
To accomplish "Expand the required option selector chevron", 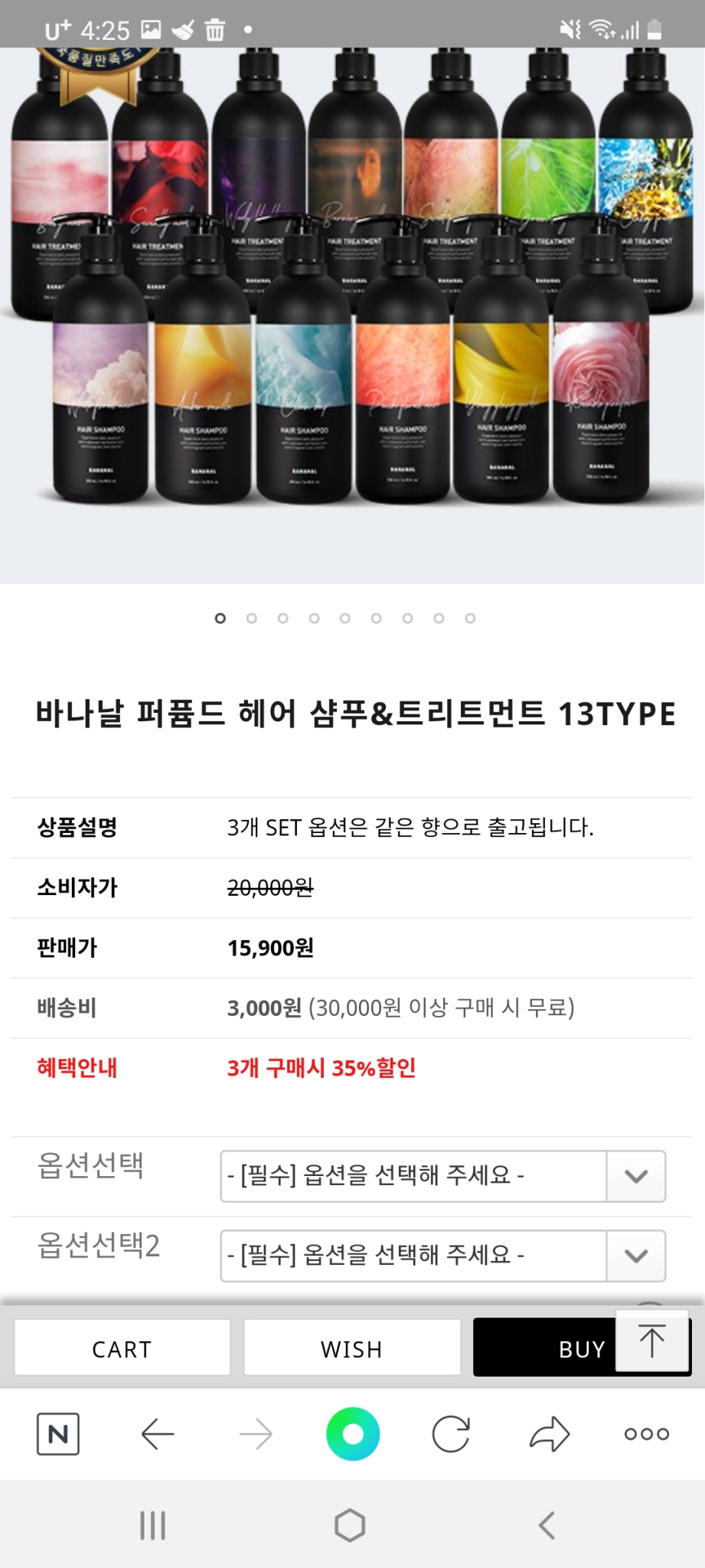I will (x=635, y=1177).
